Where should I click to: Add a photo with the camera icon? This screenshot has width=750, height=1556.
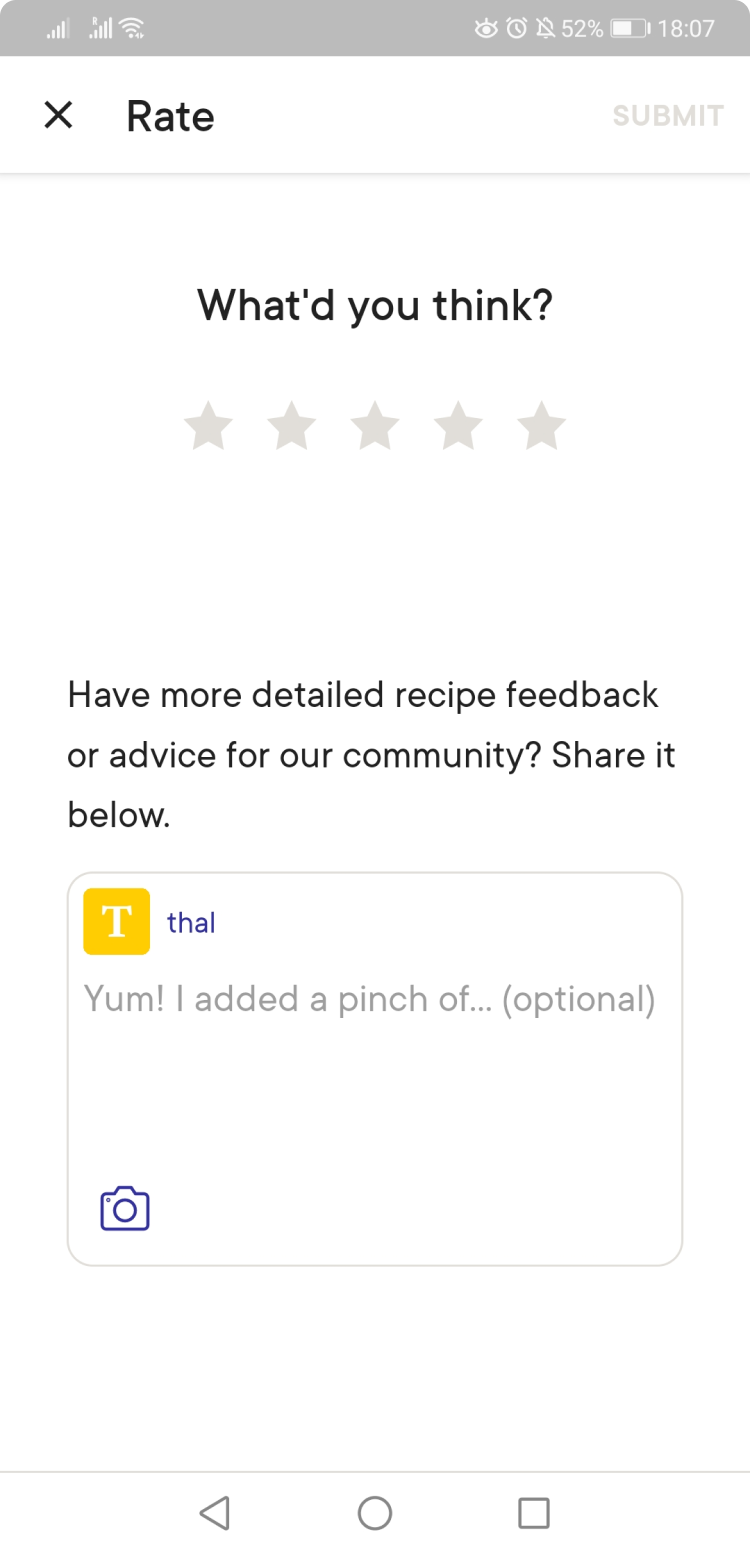coord(125,1208)
